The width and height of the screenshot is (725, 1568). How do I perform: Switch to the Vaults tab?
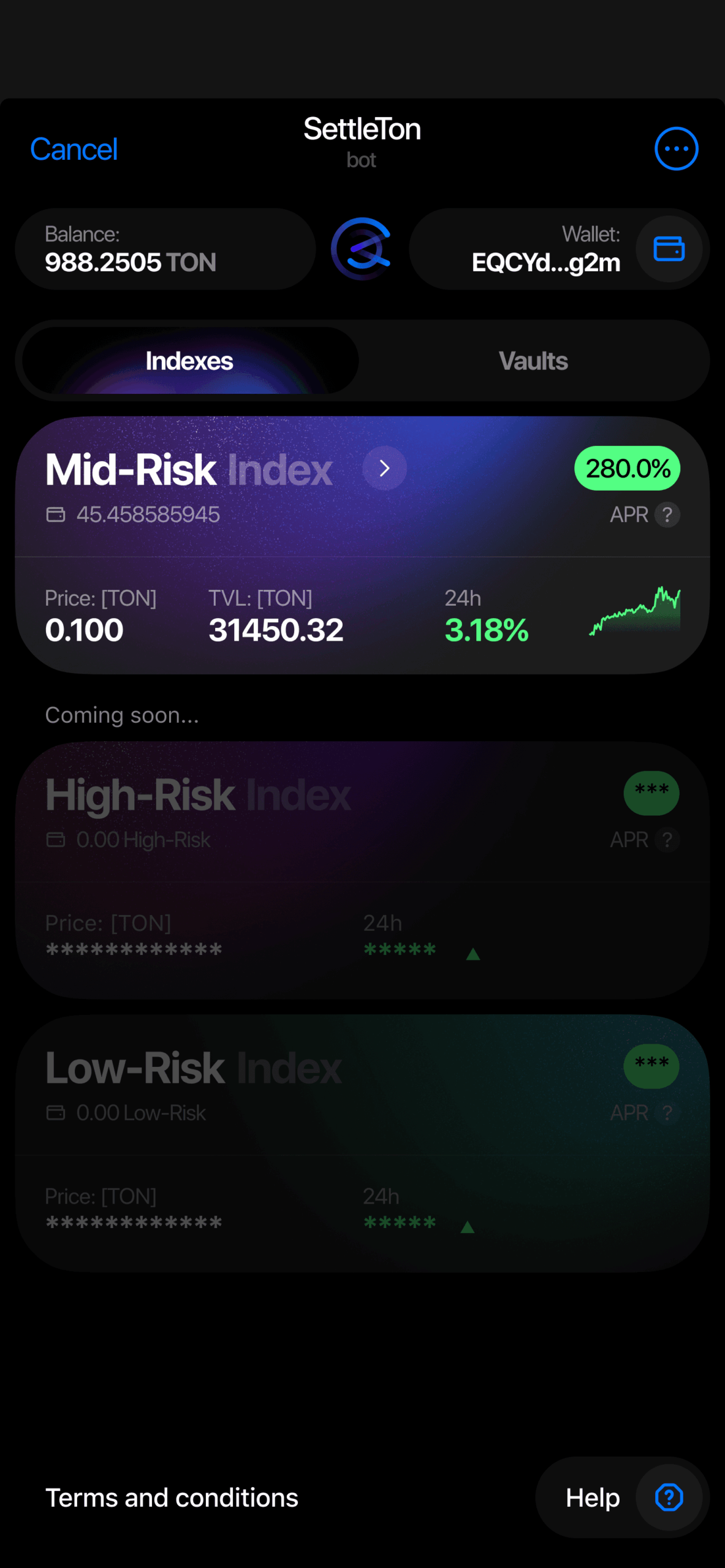[533, 361]
